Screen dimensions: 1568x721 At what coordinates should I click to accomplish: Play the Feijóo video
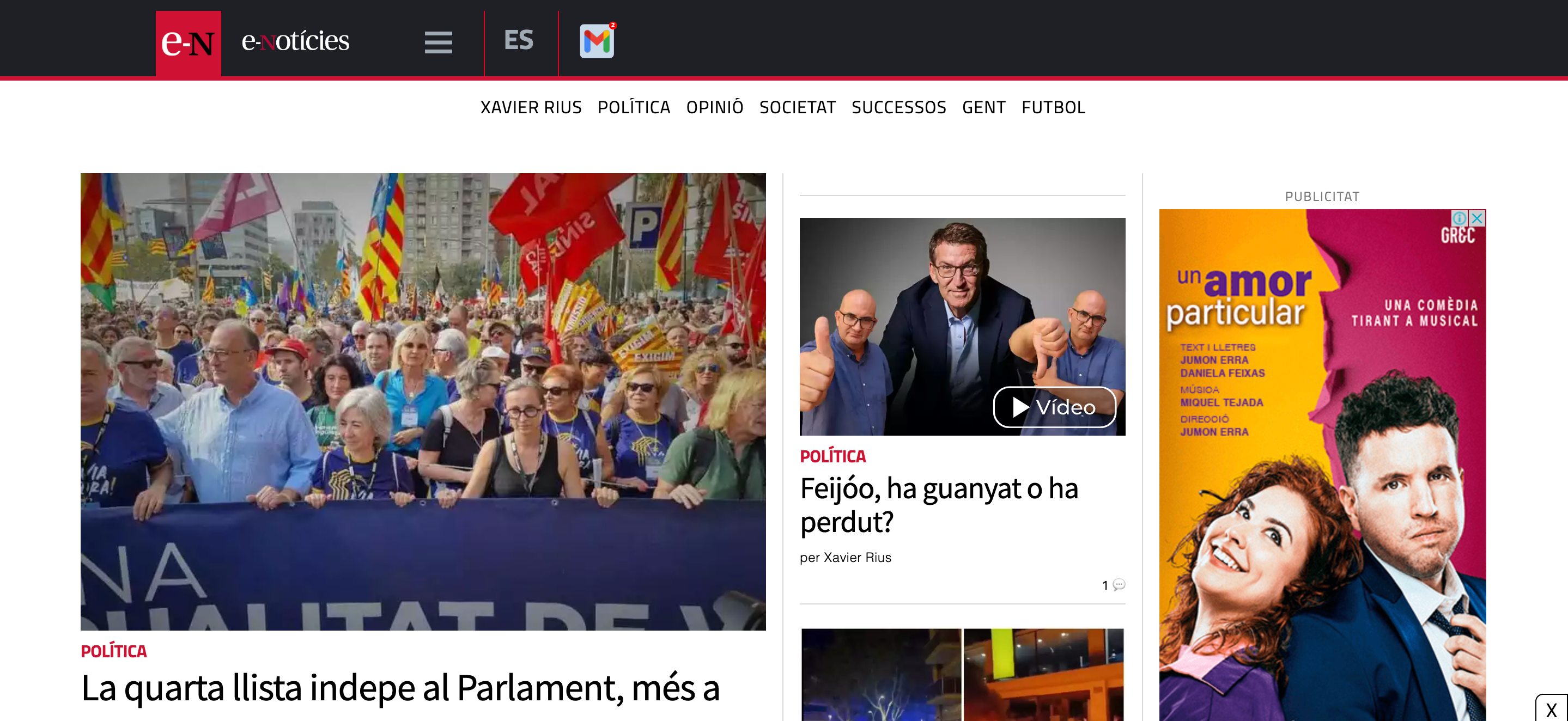click(x=1054, y=407)
